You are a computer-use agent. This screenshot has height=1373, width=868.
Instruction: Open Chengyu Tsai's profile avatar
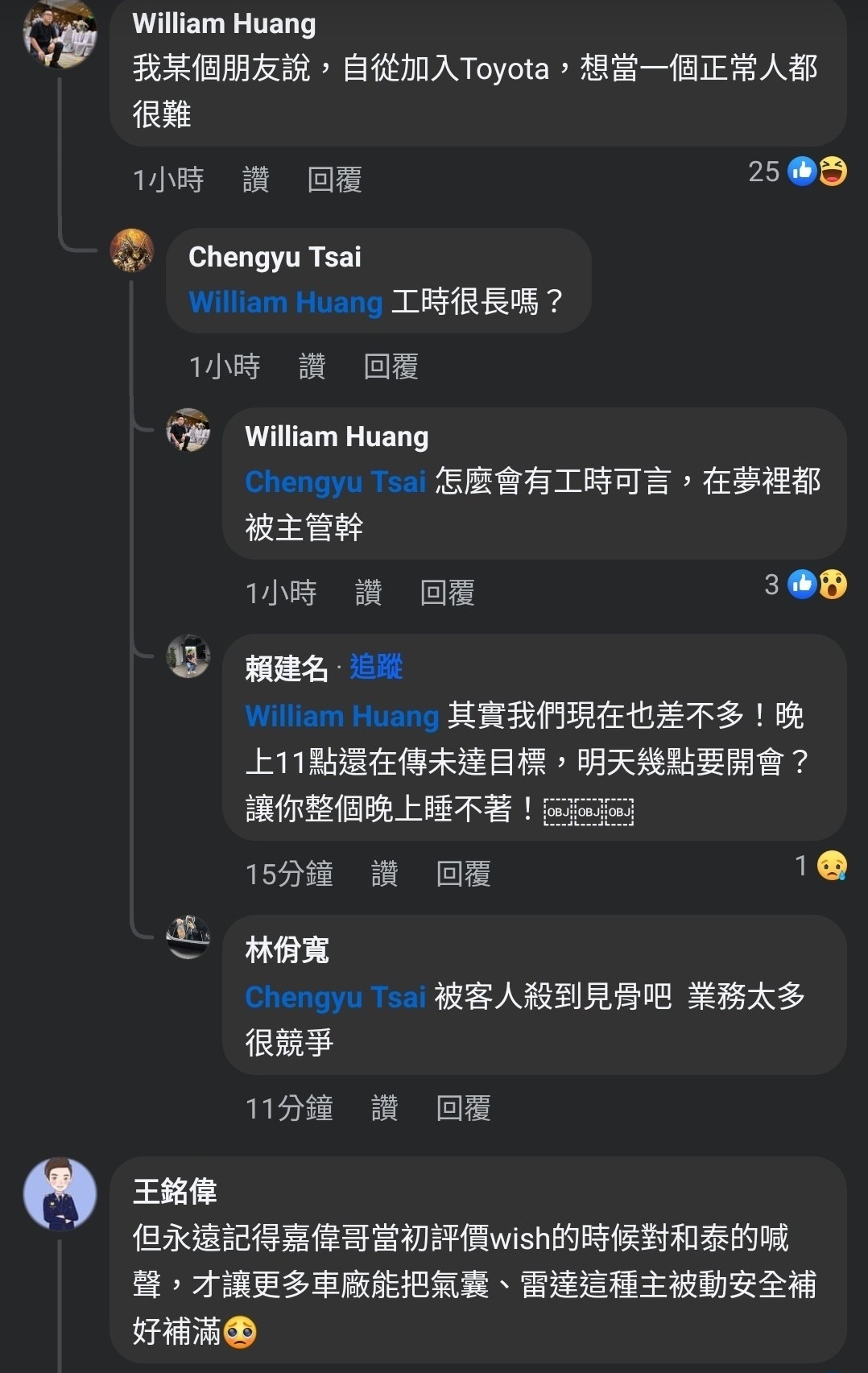pyautogui.click(x=132, y=250)
